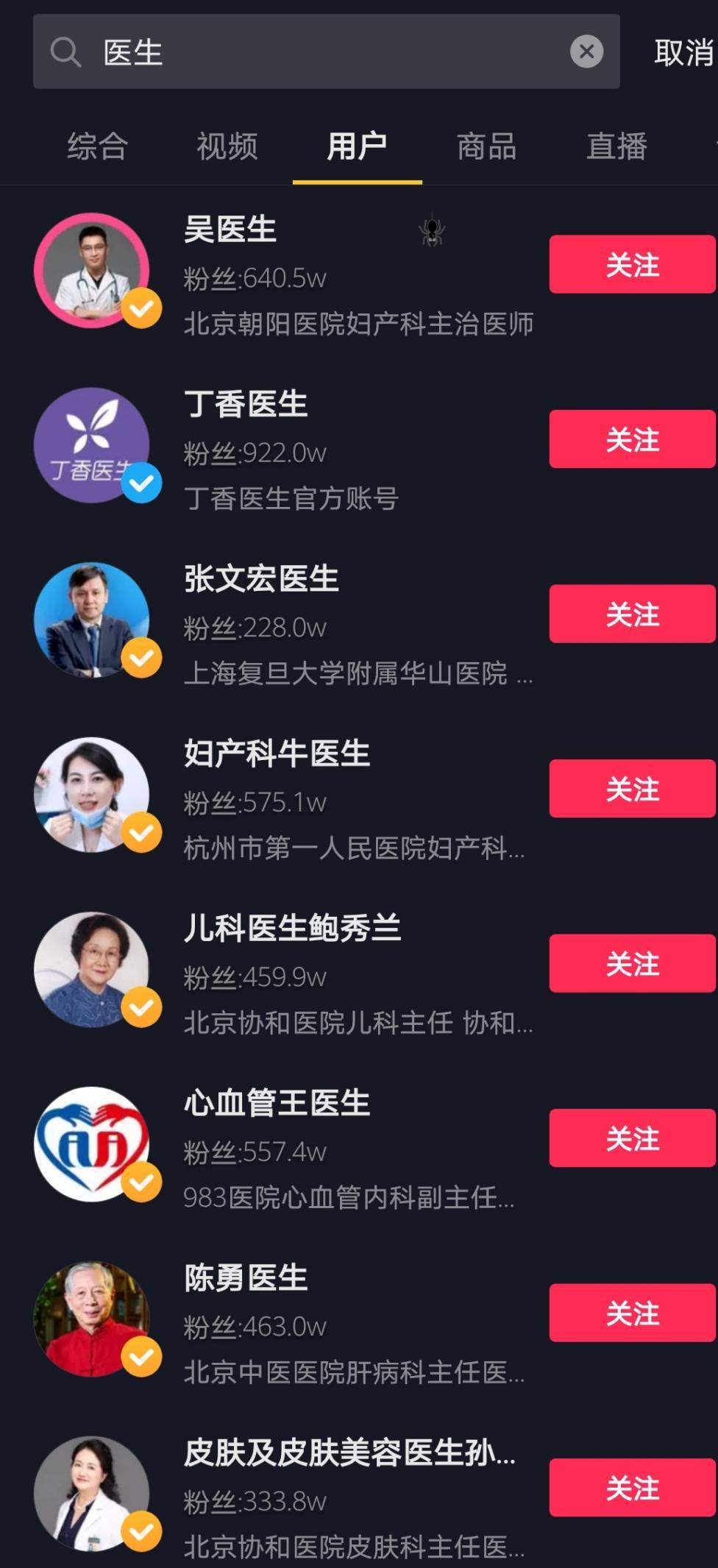Follow 吴医生 with the 关注 button
The width and height of the screenshot is (718, 1568).
pyautogui.click(x=632, y=264)
